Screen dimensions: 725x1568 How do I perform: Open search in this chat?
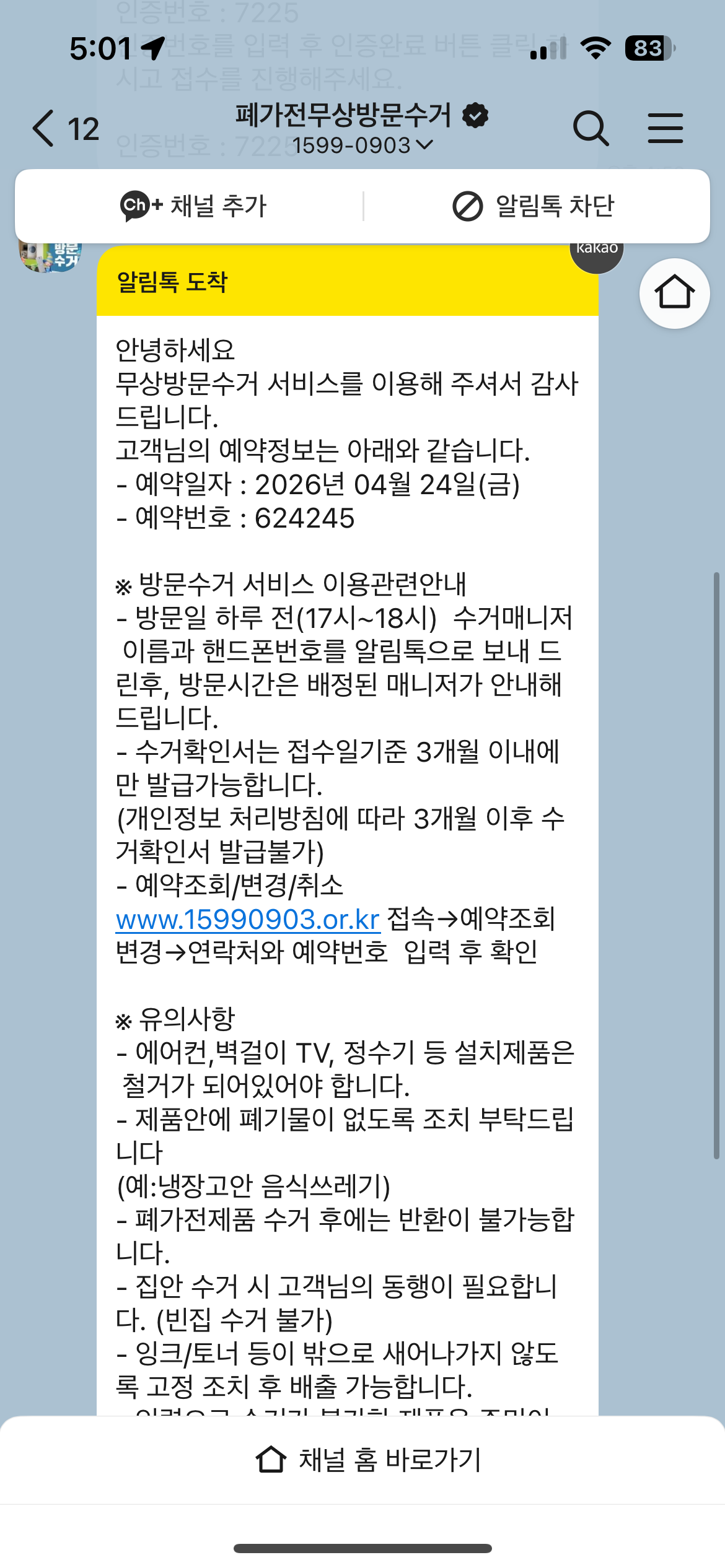pyautogui.click(x=591, y=128)
